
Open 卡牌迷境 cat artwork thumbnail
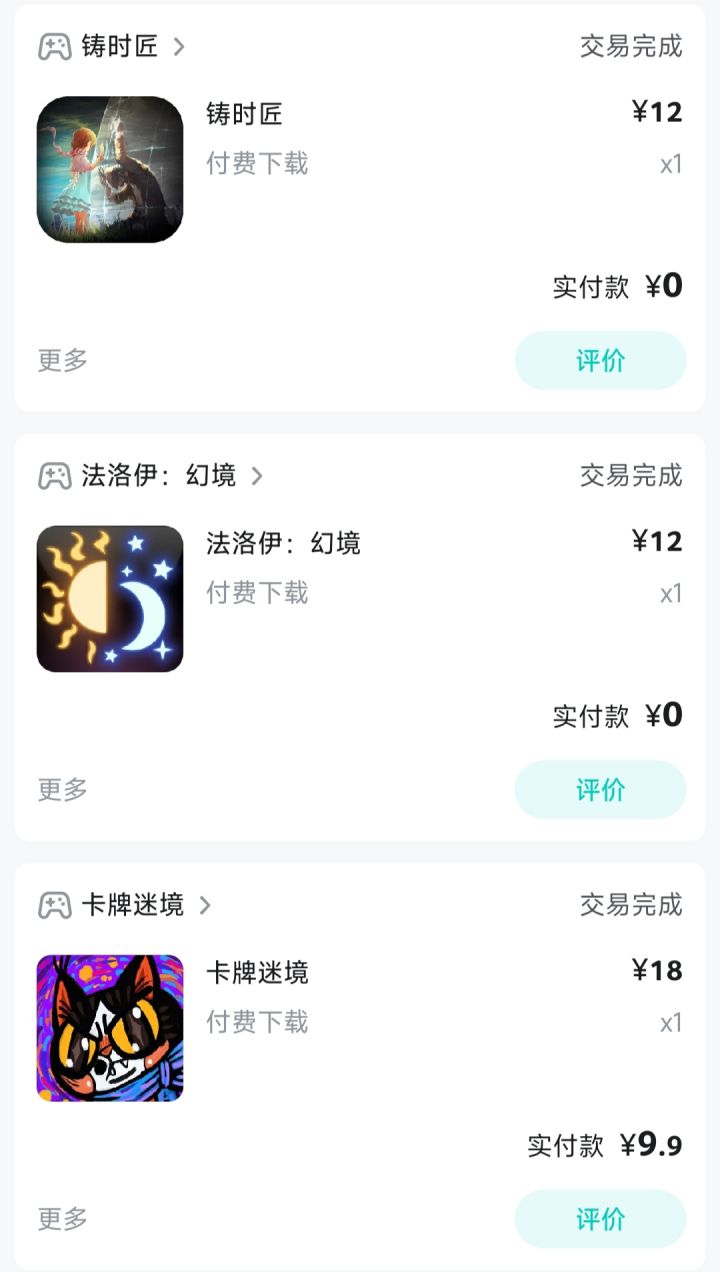(x=110, y=1027)
